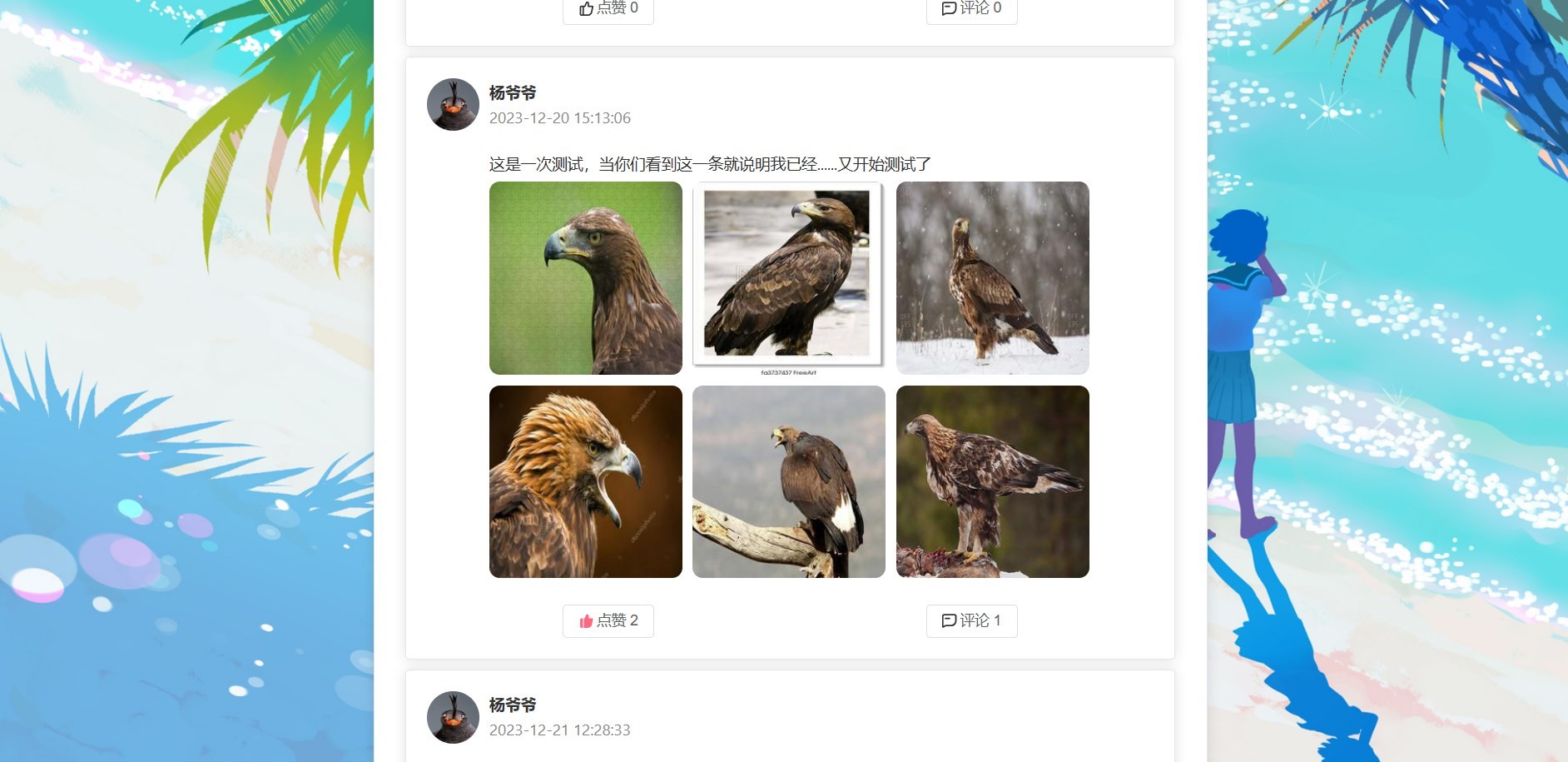The image size is (1568, 762).
Task: Open comments via 评论 1 button
Action: 971,621
